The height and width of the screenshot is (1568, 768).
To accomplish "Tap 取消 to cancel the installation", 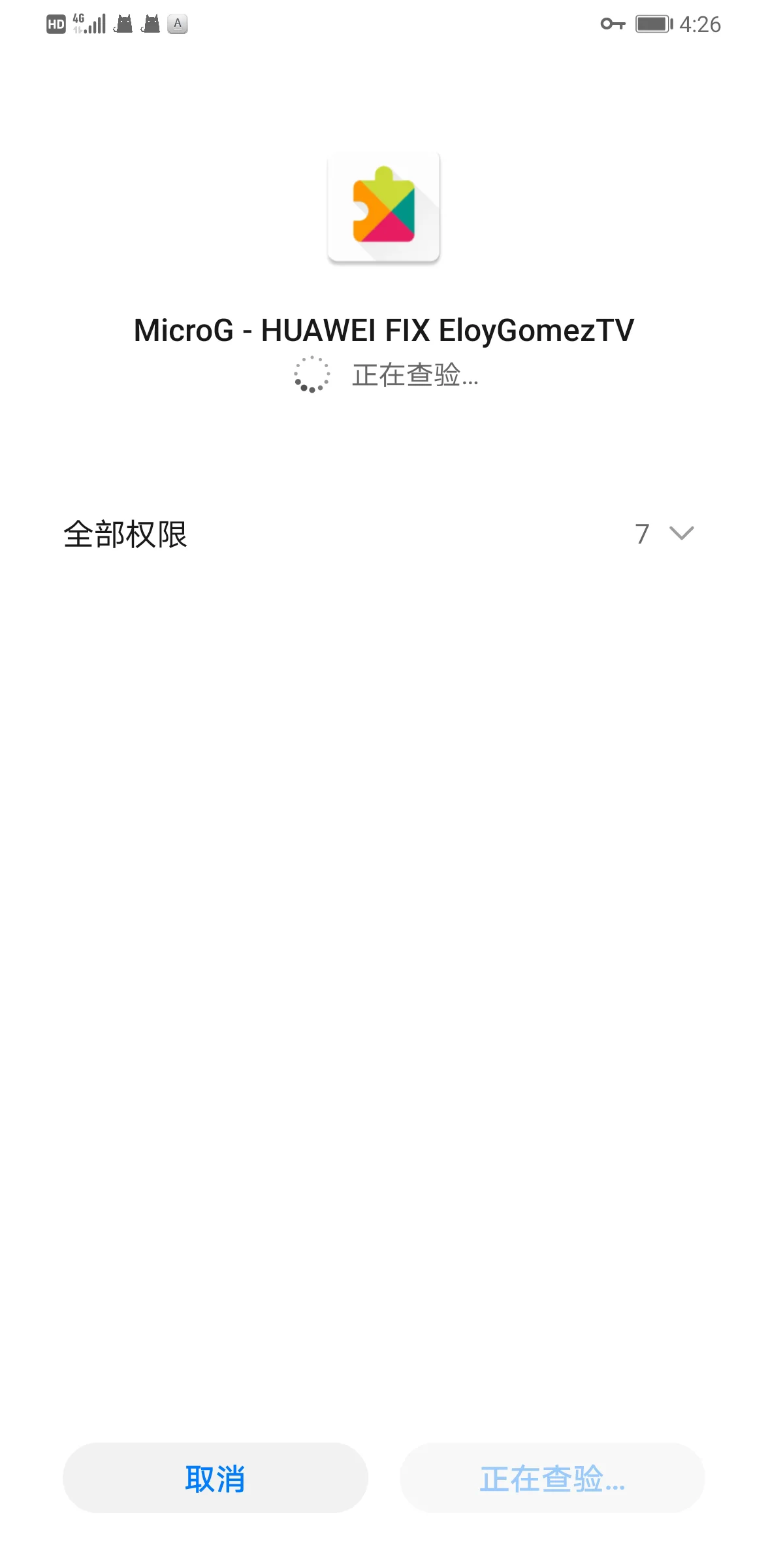I will click(x=215, y=1478).
